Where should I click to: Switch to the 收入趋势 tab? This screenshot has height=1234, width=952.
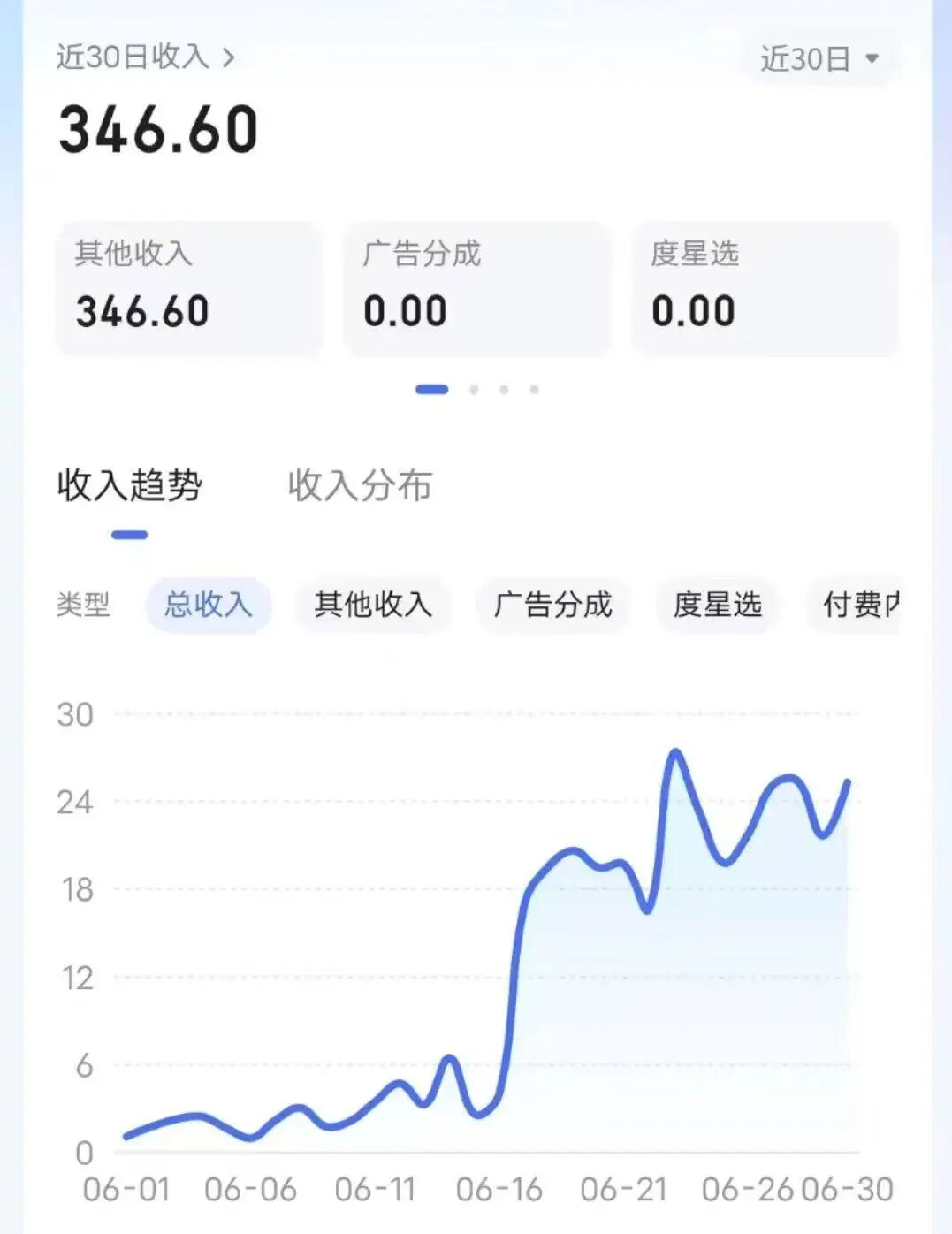pos(130,486)
